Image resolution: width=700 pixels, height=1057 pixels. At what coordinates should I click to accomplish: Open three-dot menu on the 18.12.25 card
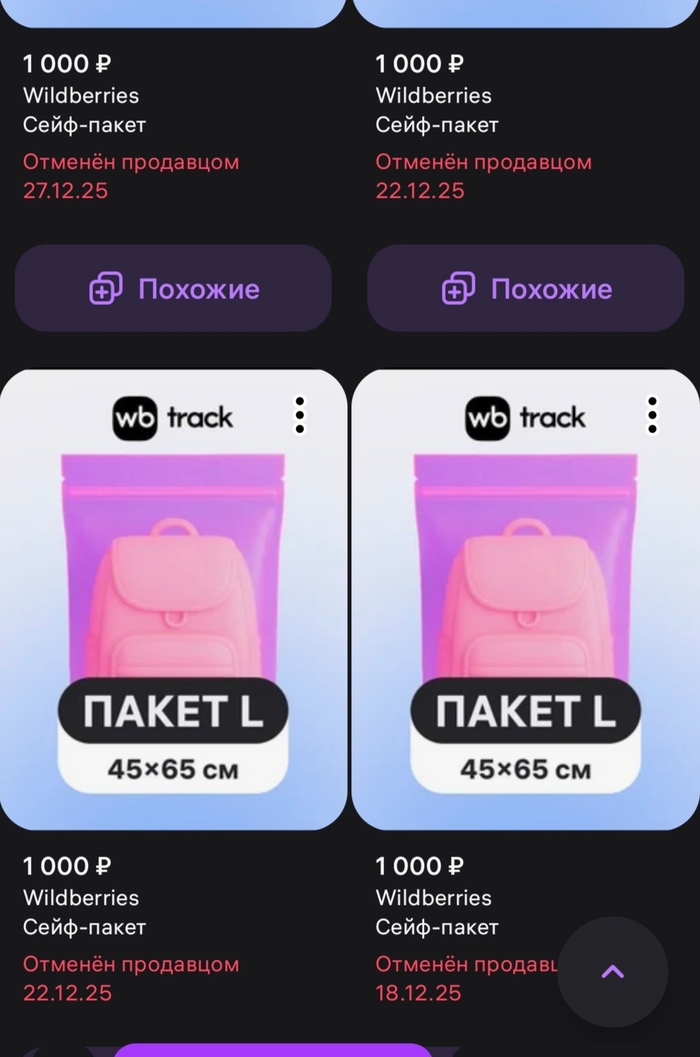(652, 415)
